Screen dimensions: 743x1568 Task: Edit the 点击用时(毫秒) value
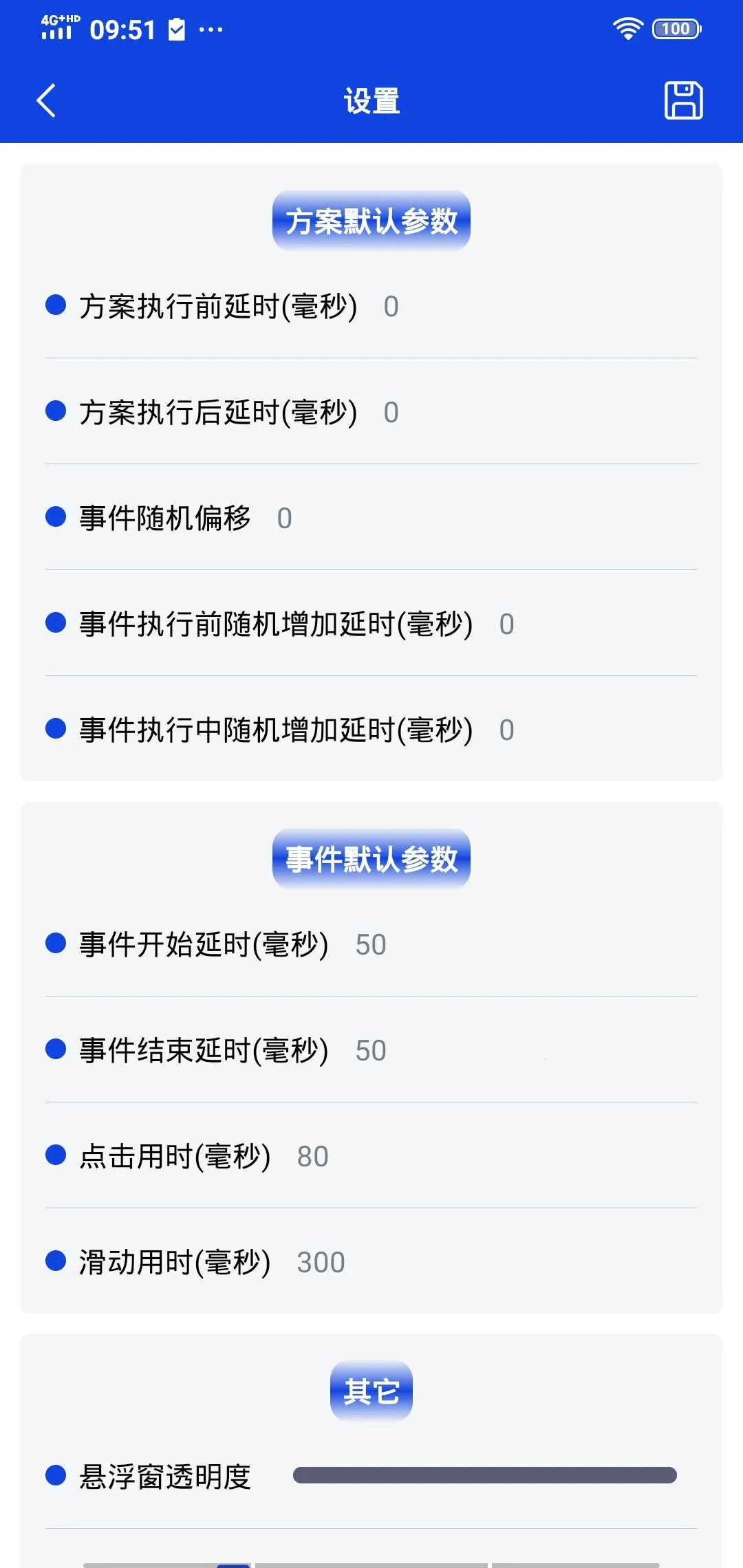click(312, 1157)
